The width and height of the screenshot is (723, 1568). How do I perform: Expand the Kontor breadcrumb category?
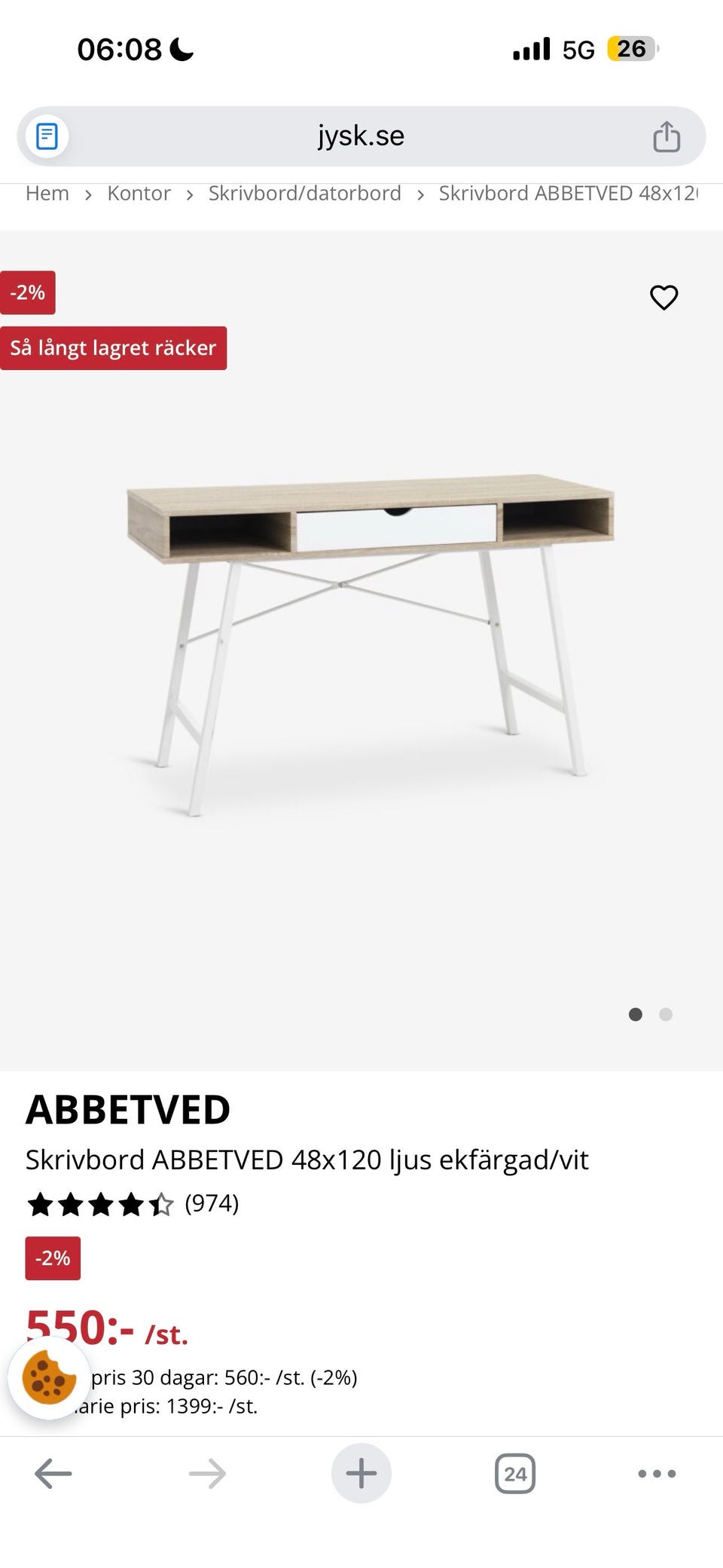click(139, 193)
